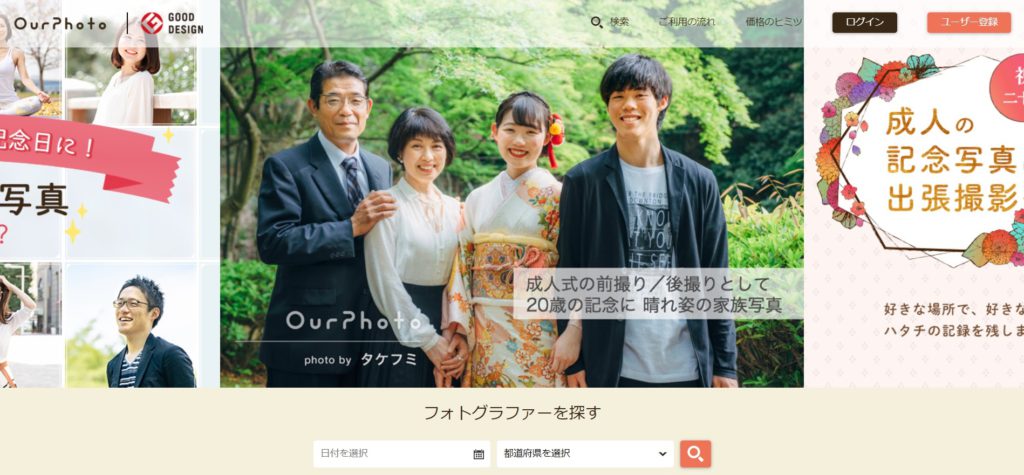Tap the orange photographer search button
The height and width of the screenshot is (475, 1024).
coord(695,453)
